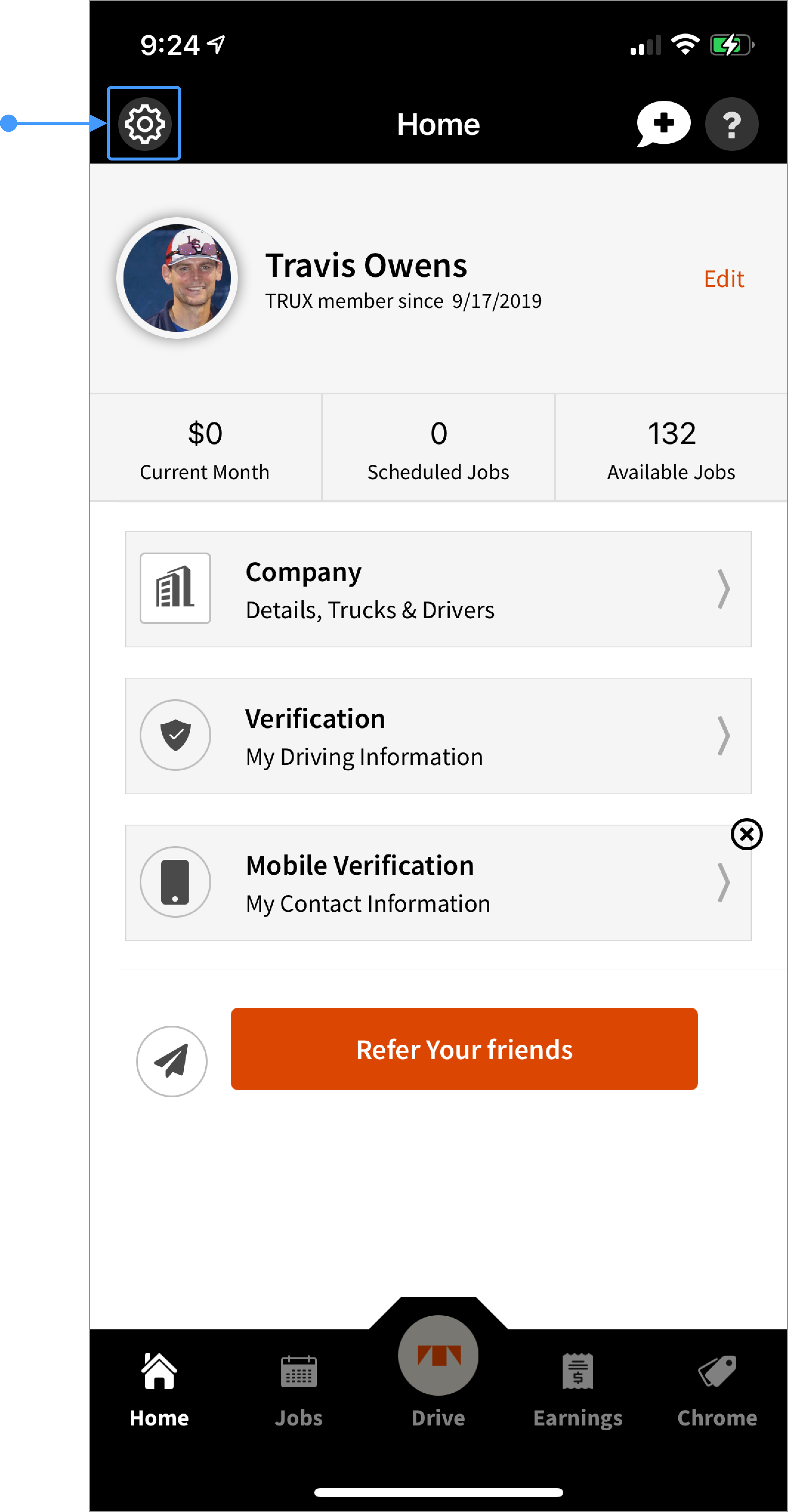Dismiss the Mobile Verification card
The height and width of the screenshot is (1512, 803).
click(747, 834)
